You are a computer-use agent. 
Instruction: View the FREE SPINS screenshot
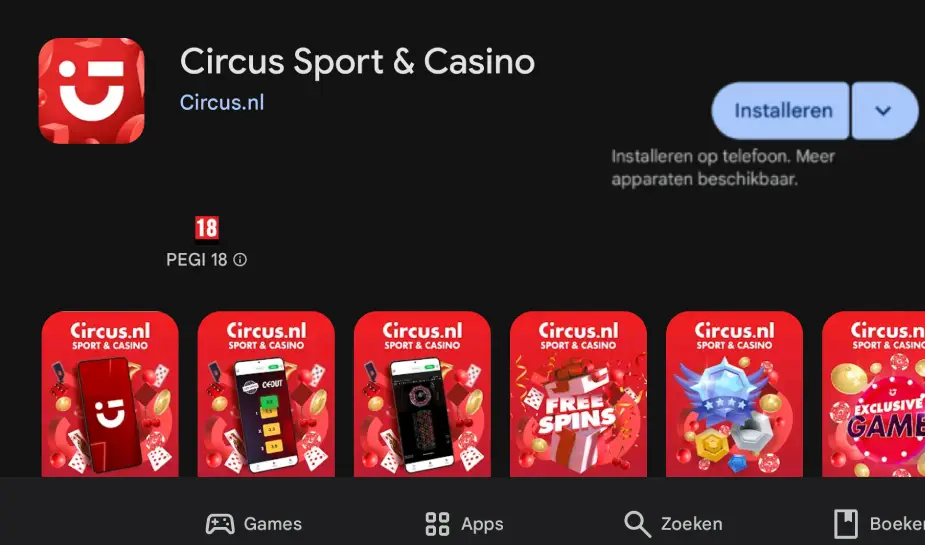point(578,394)
